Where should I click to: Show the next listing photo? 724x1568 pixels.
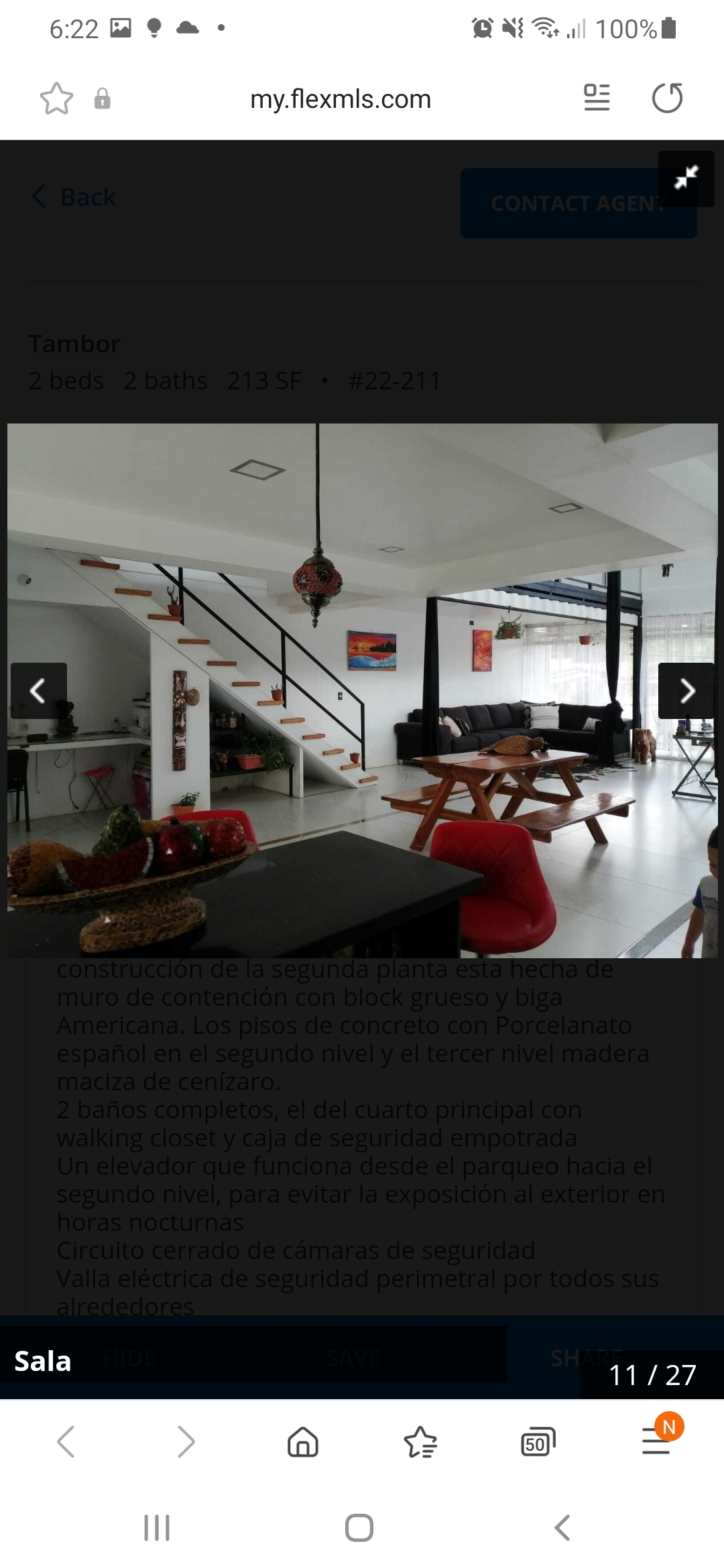point(686,691)
